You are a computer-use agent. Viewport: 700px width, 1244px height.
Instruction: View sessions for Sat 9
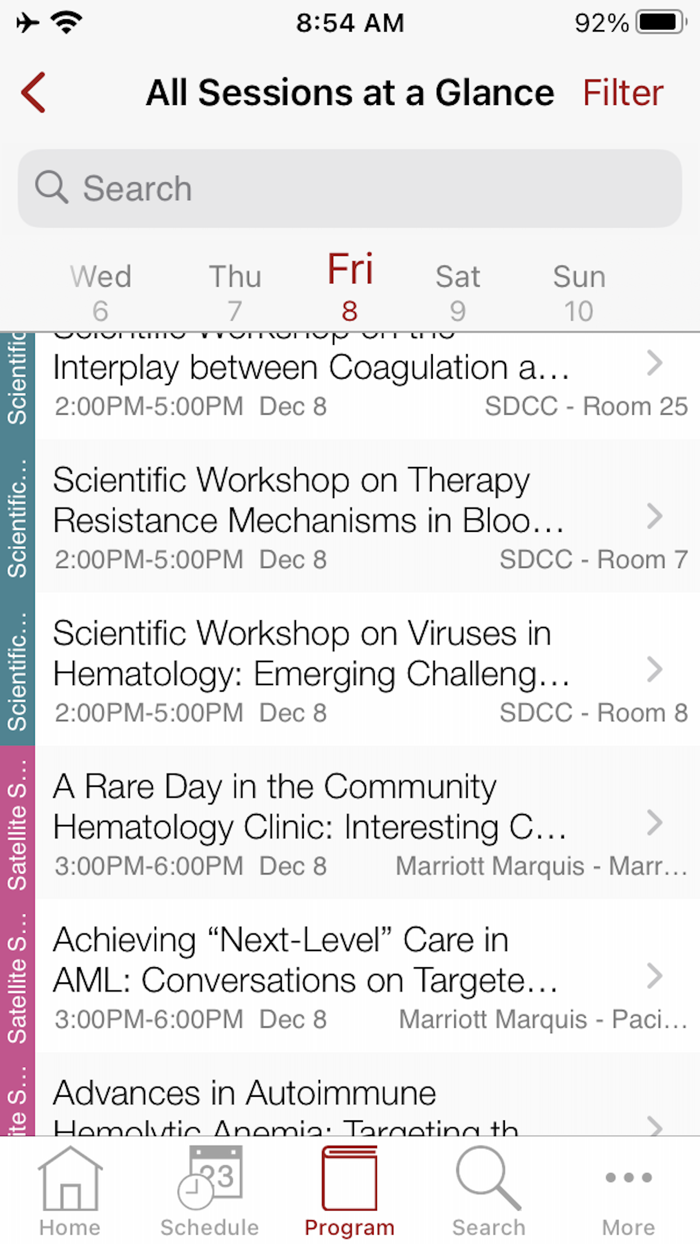coord(458,291)
